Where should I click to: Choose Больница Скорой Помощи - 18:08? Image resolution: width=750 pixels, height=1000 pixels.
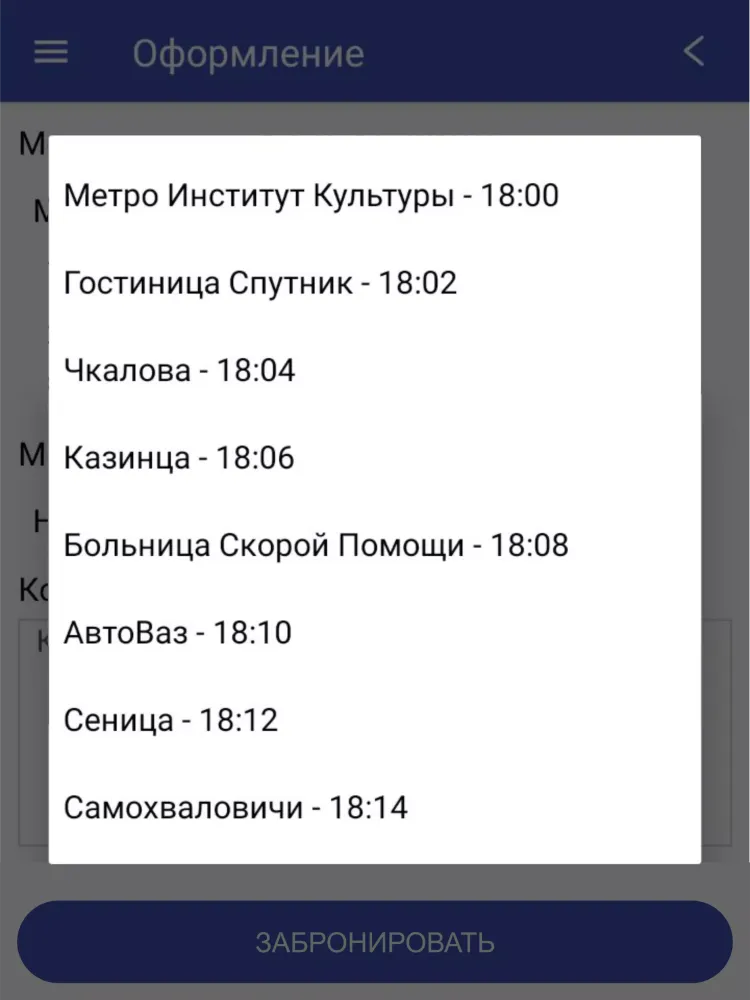316,546
